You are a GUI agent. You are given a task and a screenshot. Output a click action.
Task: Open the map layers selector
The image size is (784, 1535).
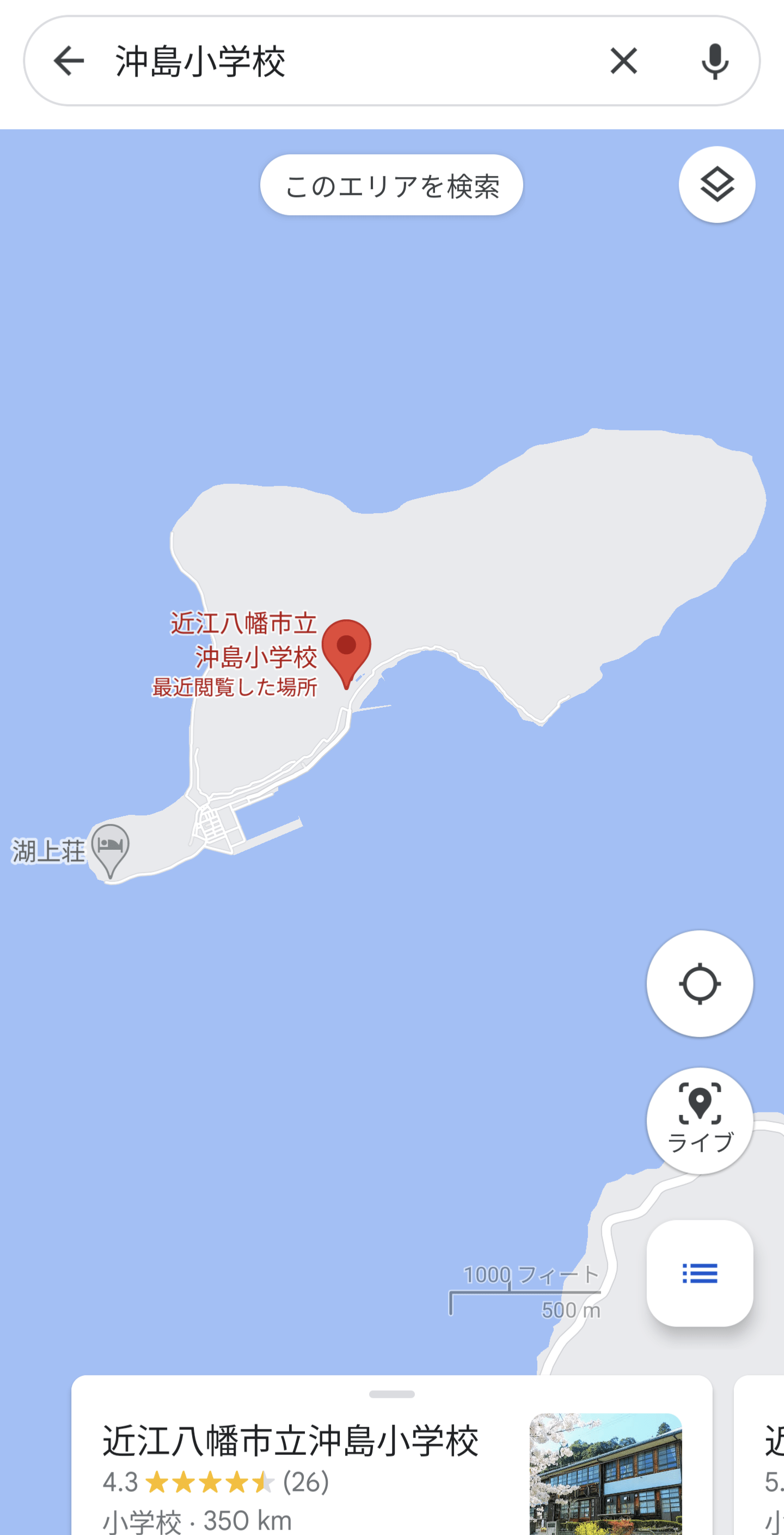[716, 185]
